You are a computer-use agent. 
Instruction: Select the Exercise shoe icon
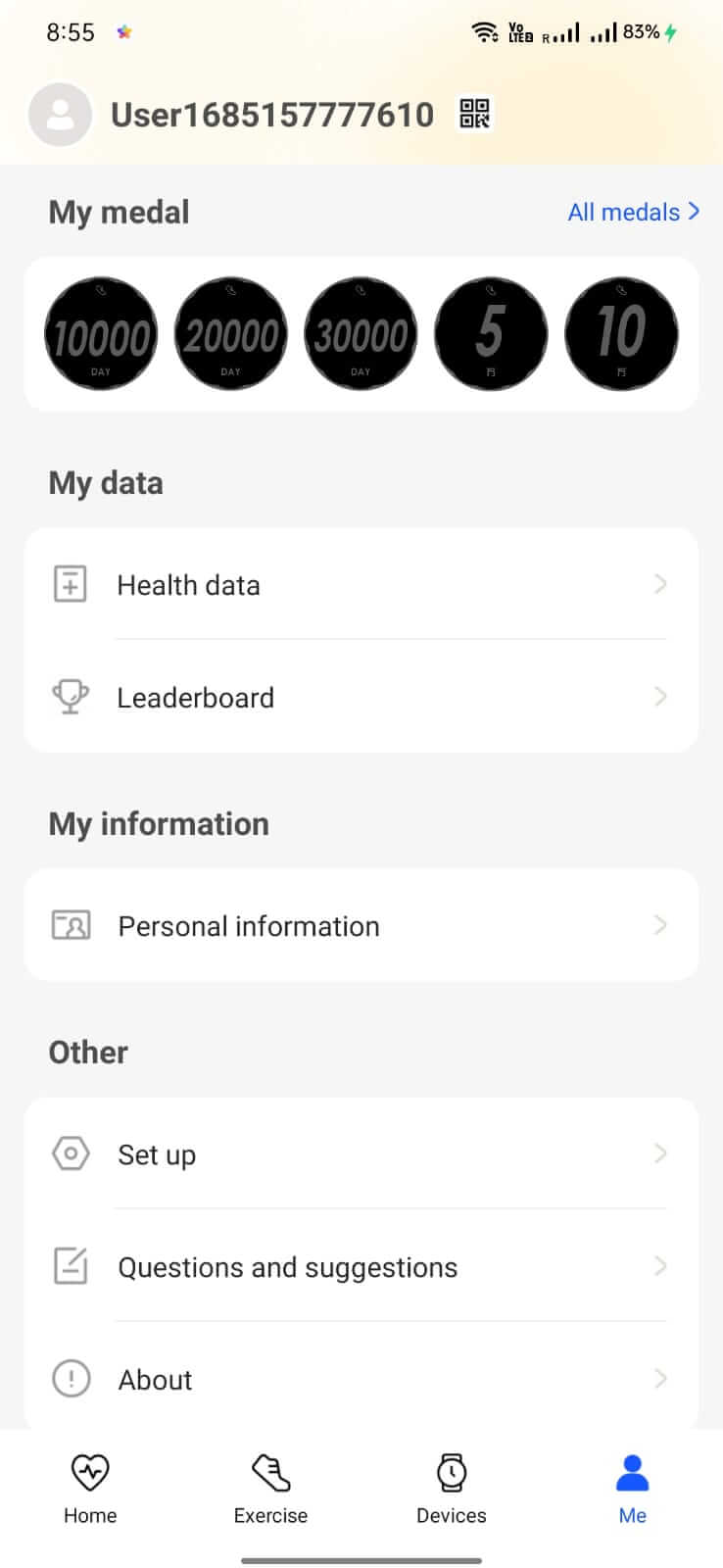(270, 1470)
